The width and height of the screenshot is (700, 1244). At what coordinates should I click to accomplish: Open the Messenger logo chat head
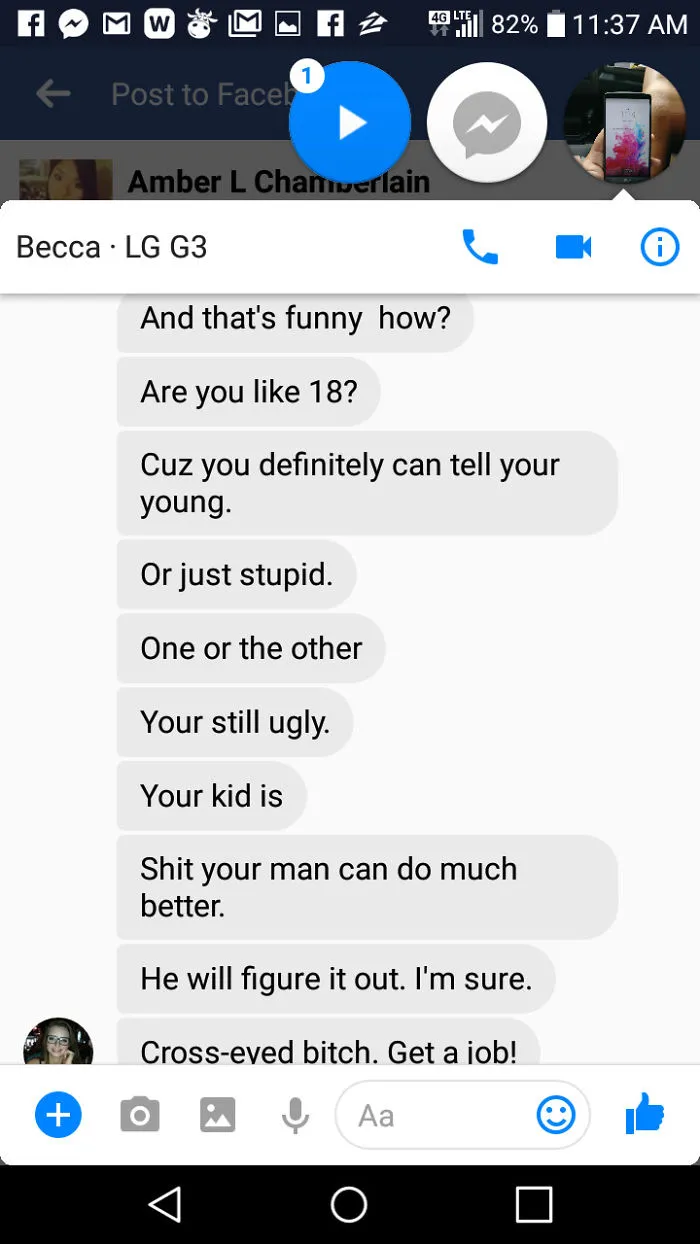click(x=487, y=123)
